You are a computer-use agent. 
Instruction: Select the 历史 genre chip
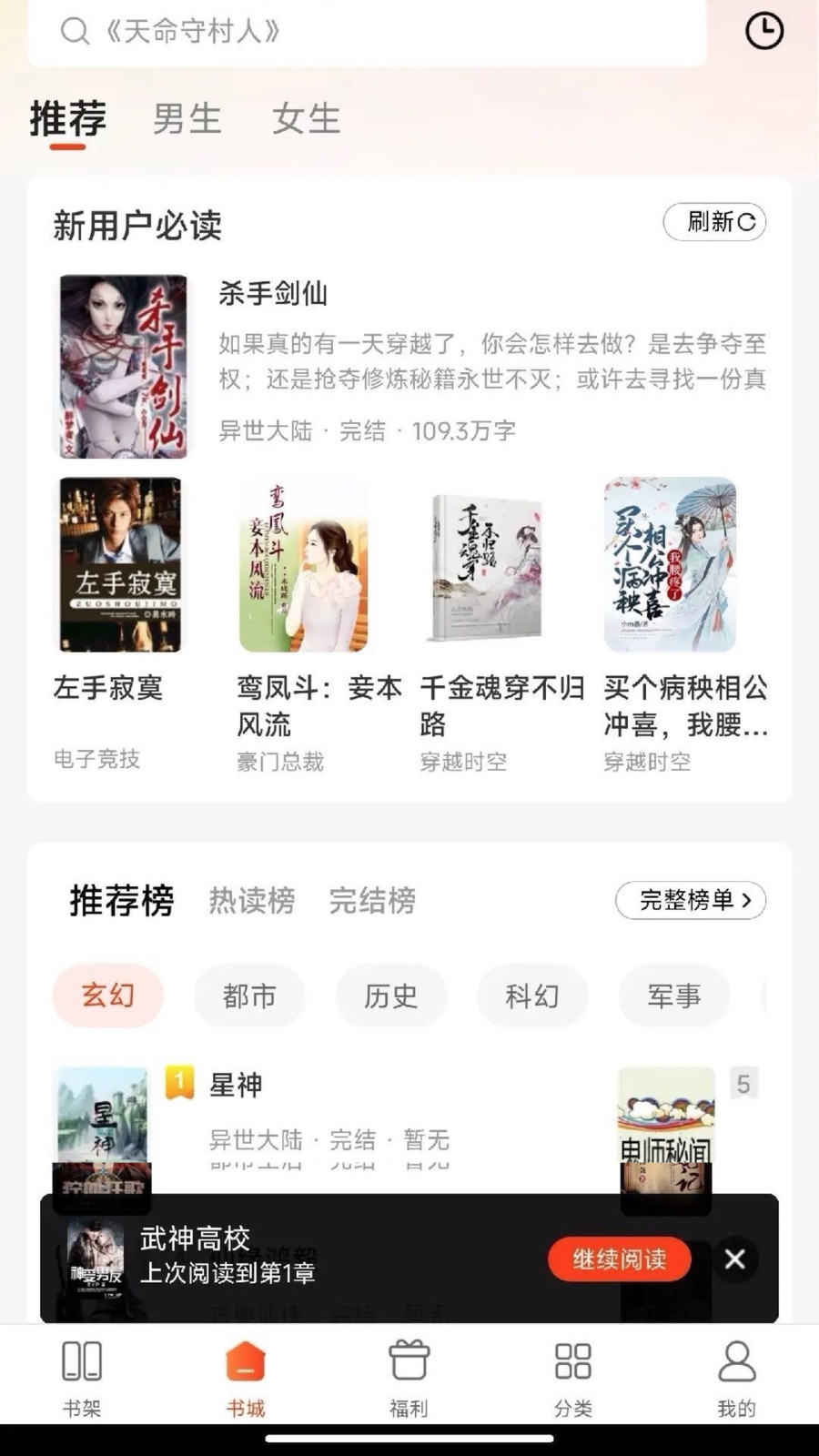pos(391,996)
